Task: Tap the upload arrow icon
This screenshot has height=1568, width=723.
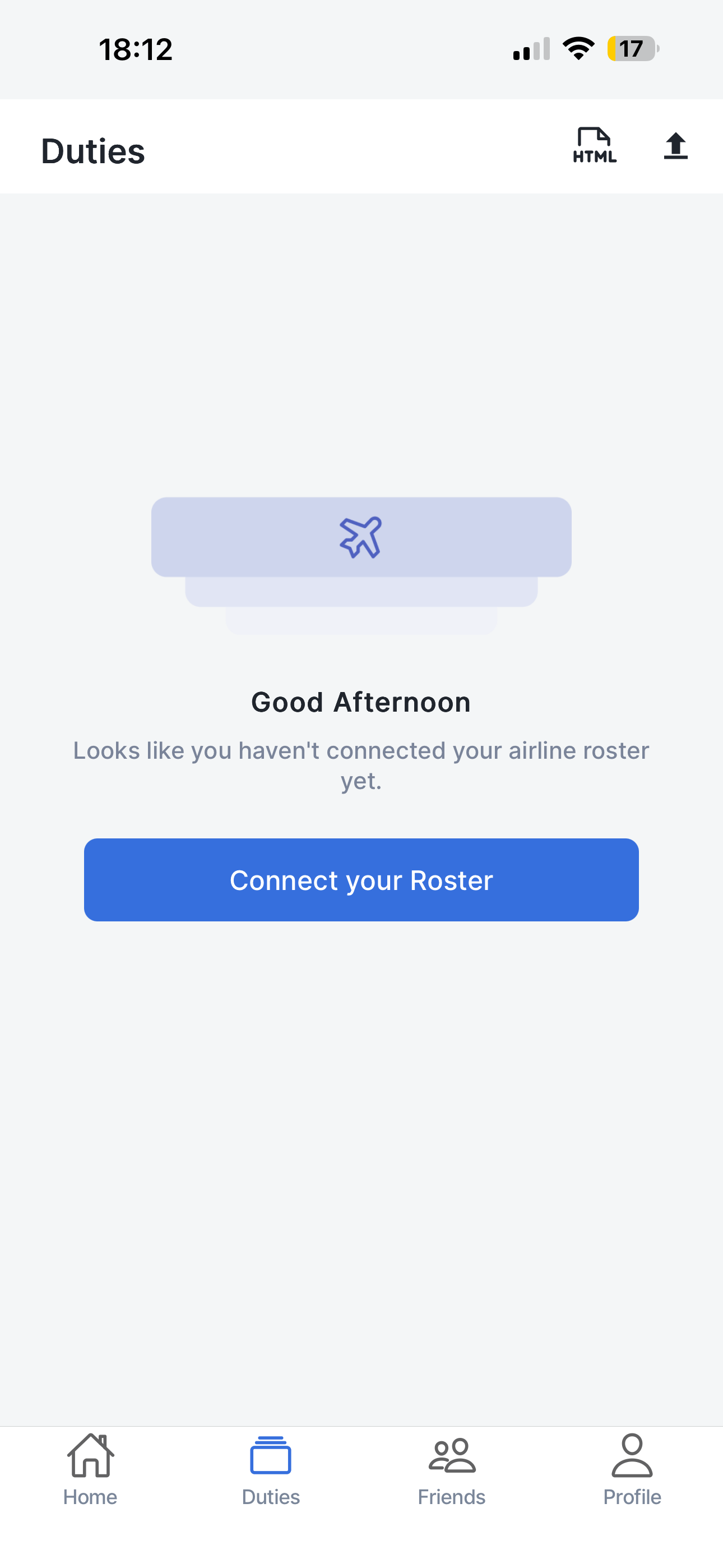Action: pyautogui.click(x=675, y=146)
